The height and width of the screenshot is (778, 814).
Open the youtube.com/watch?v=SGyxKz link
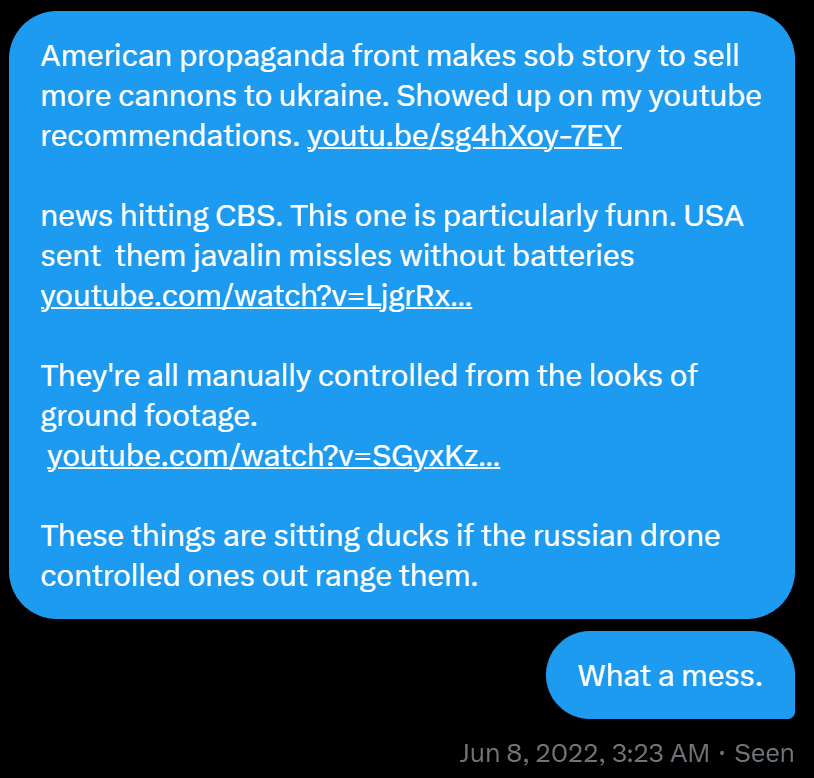(273, 456)
